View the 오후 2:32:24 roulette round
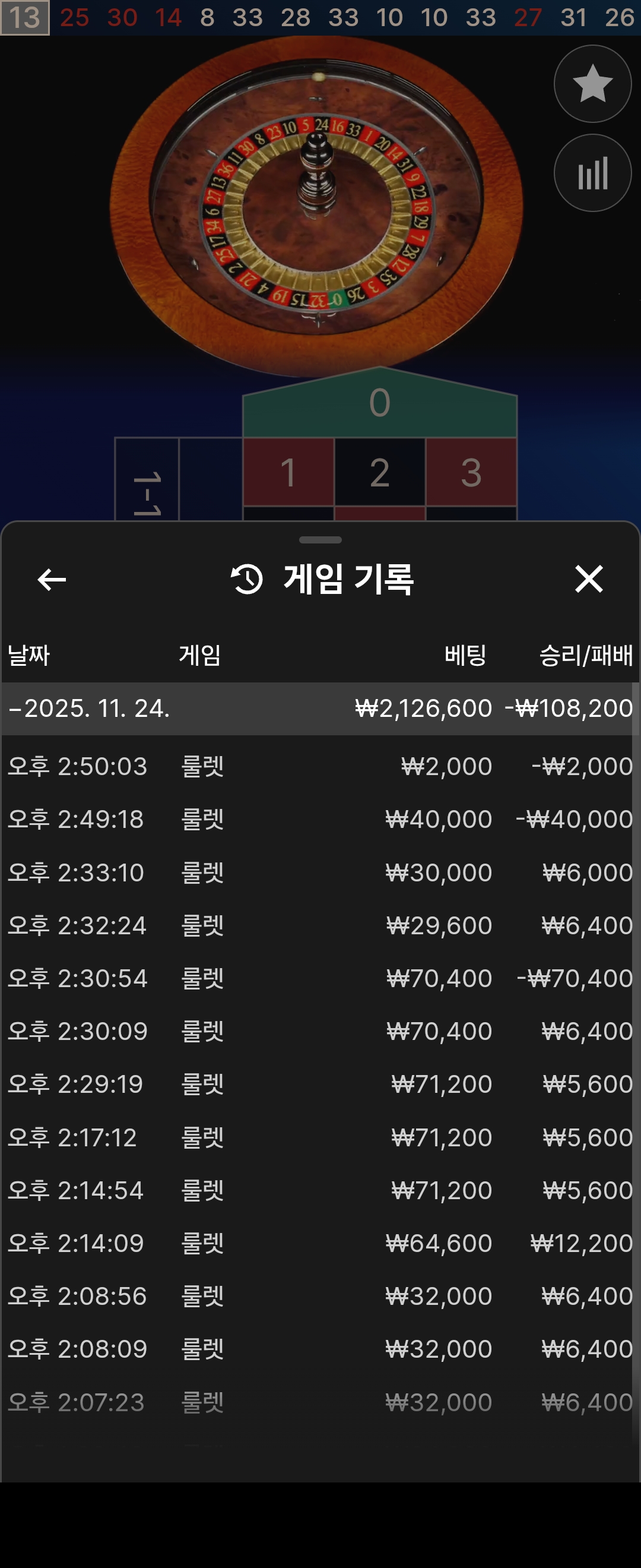This screenshot has width=641, height=1568. tap(320, 925)
